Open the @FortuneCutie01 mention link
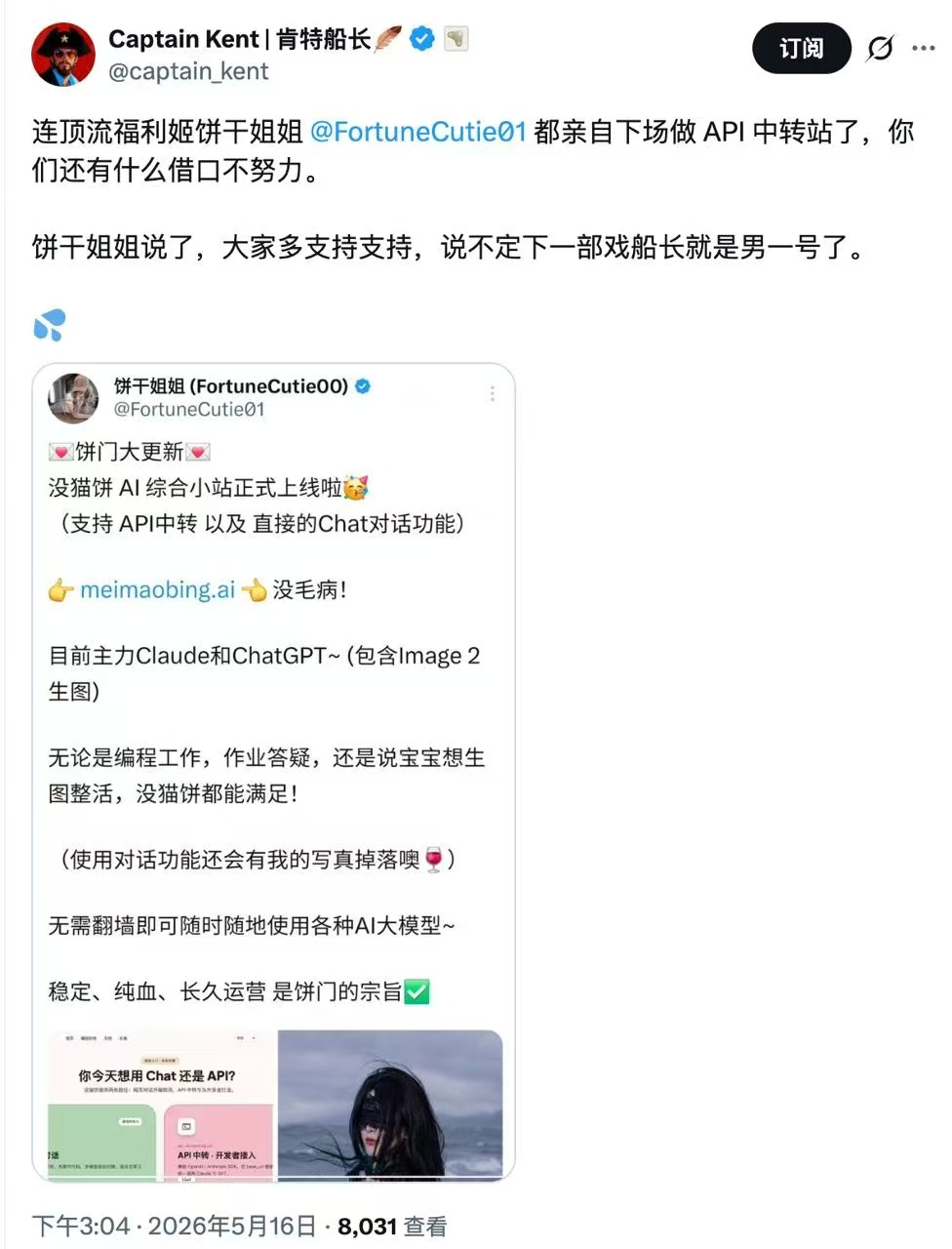952x1249 pixels. click(418, 132)
